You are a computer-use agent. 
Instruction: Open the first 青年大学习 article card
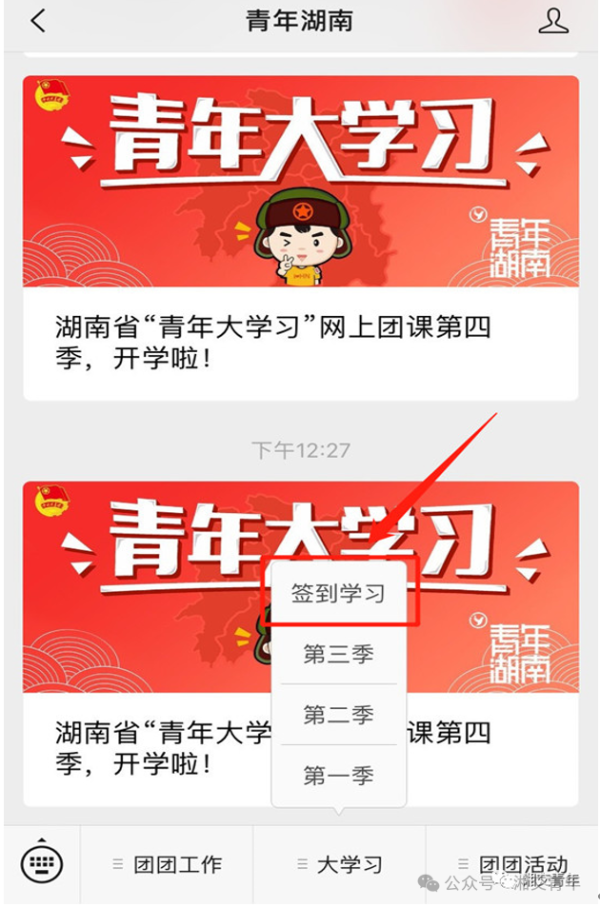[300, 237]
